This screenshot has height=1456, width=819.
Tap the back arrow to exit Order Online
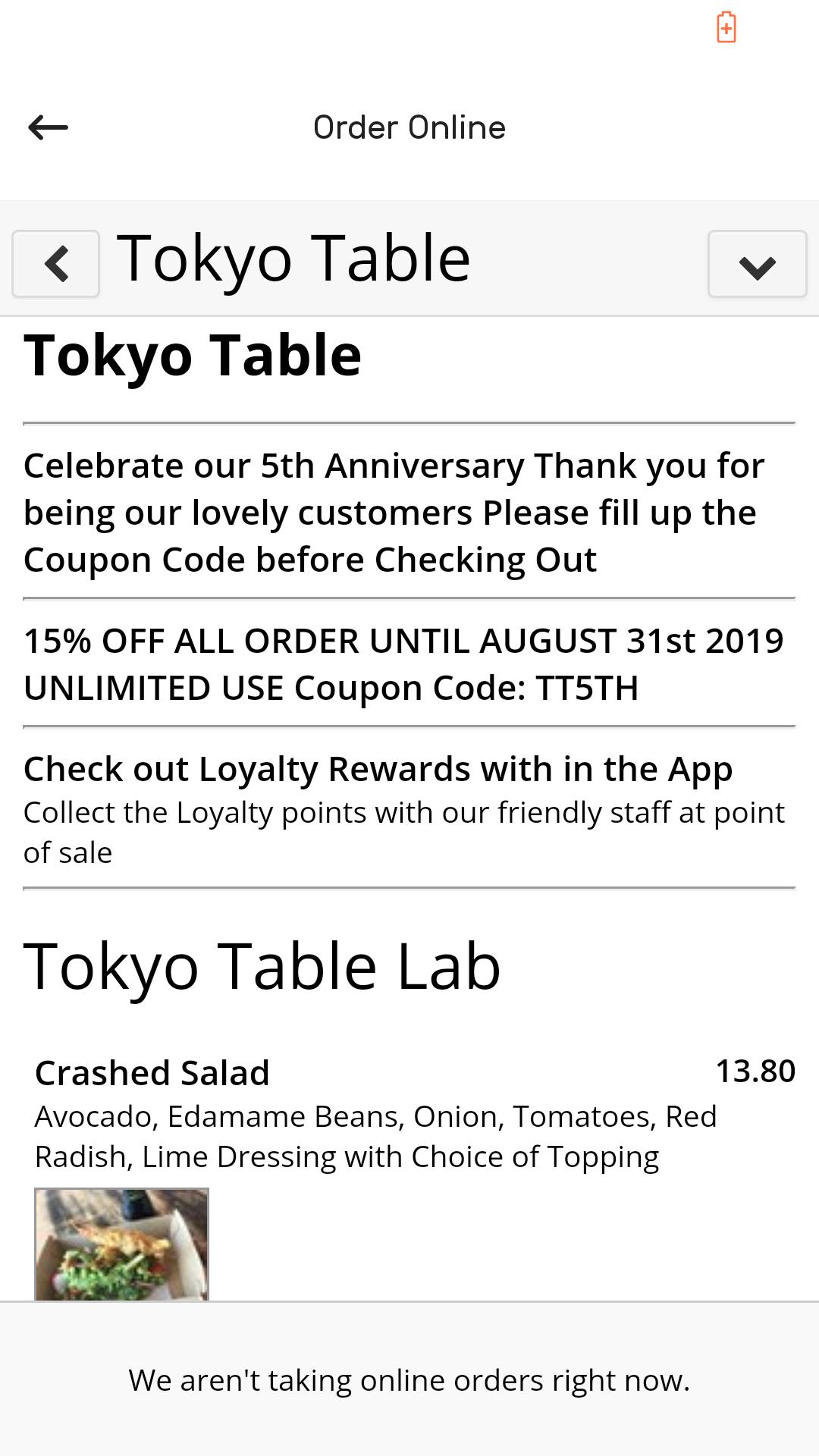point(49,127)
